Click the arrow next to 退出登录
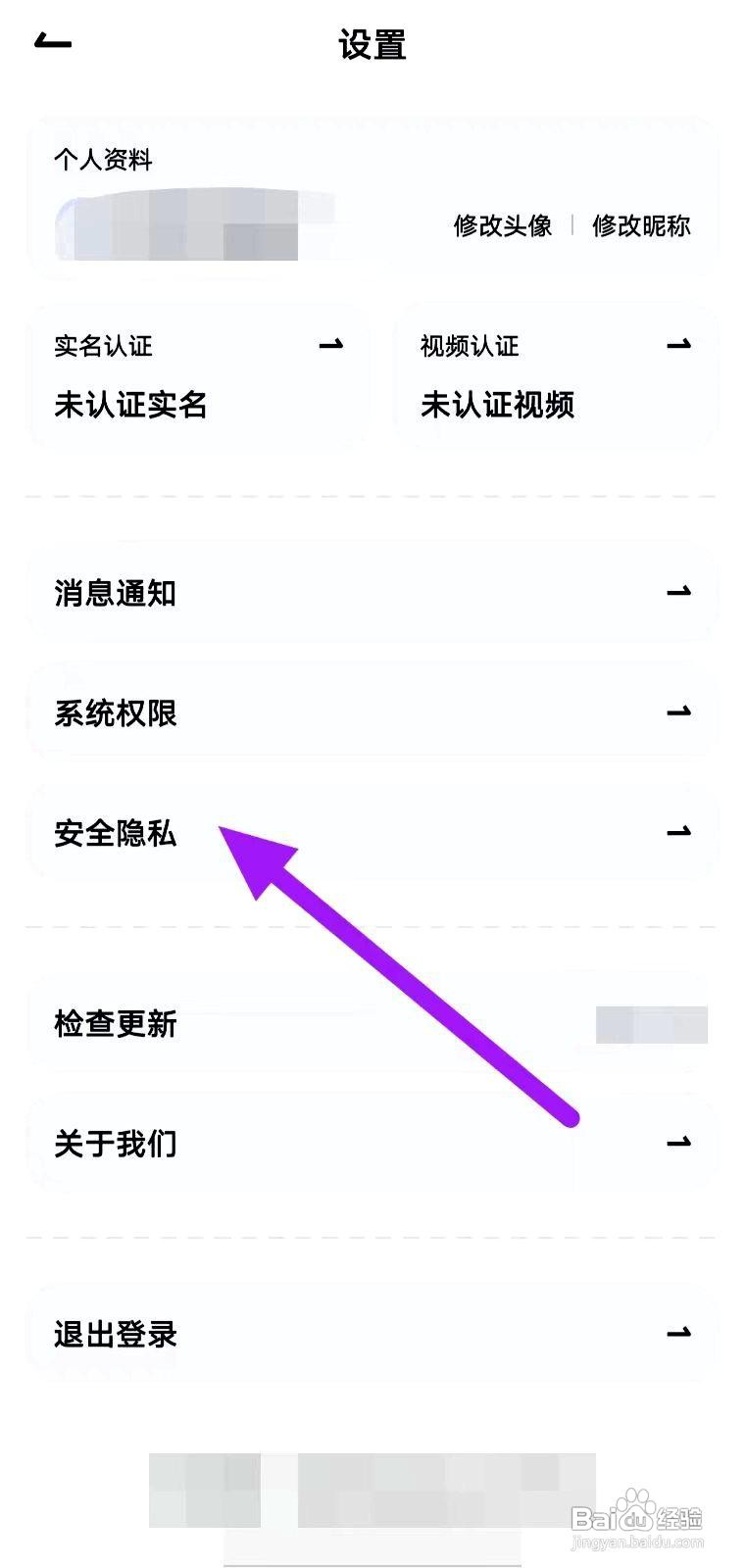745x1568 pixels. click(x=678, y=1333)
